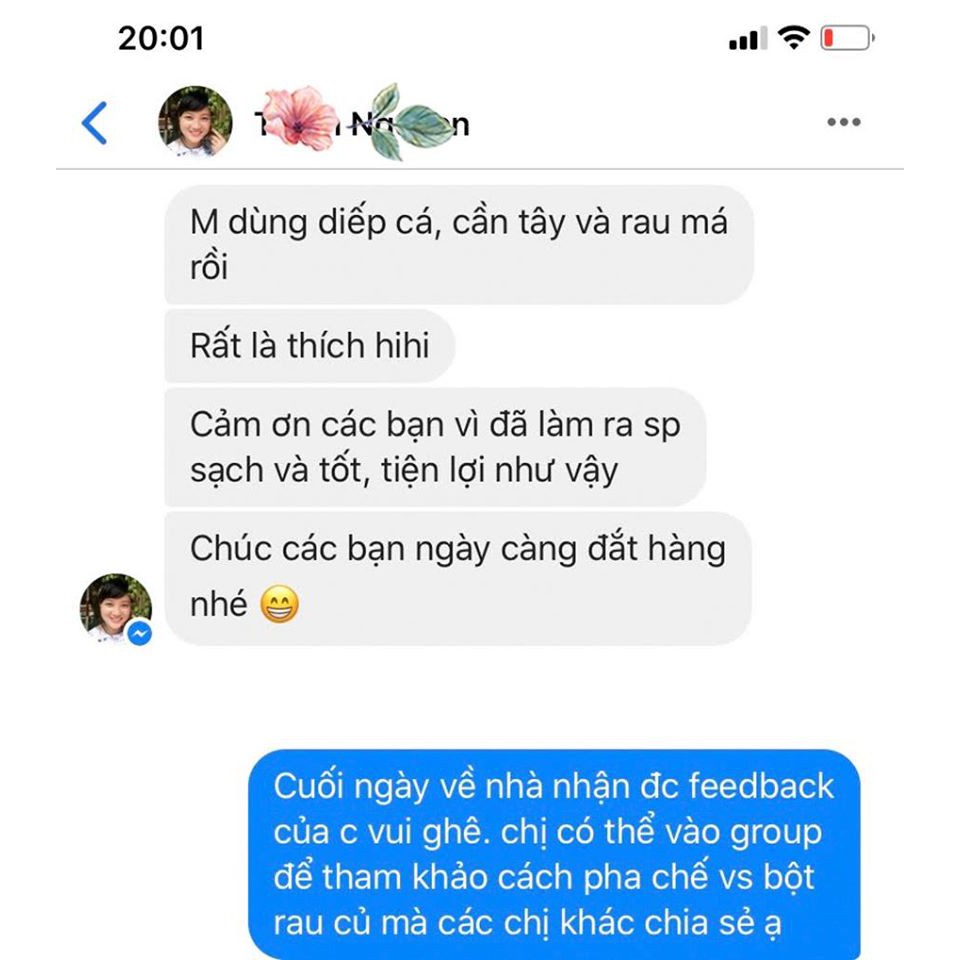Open the contact's profile from the header avatar
This screenshot has height=960, width=960.
[195, 122]
